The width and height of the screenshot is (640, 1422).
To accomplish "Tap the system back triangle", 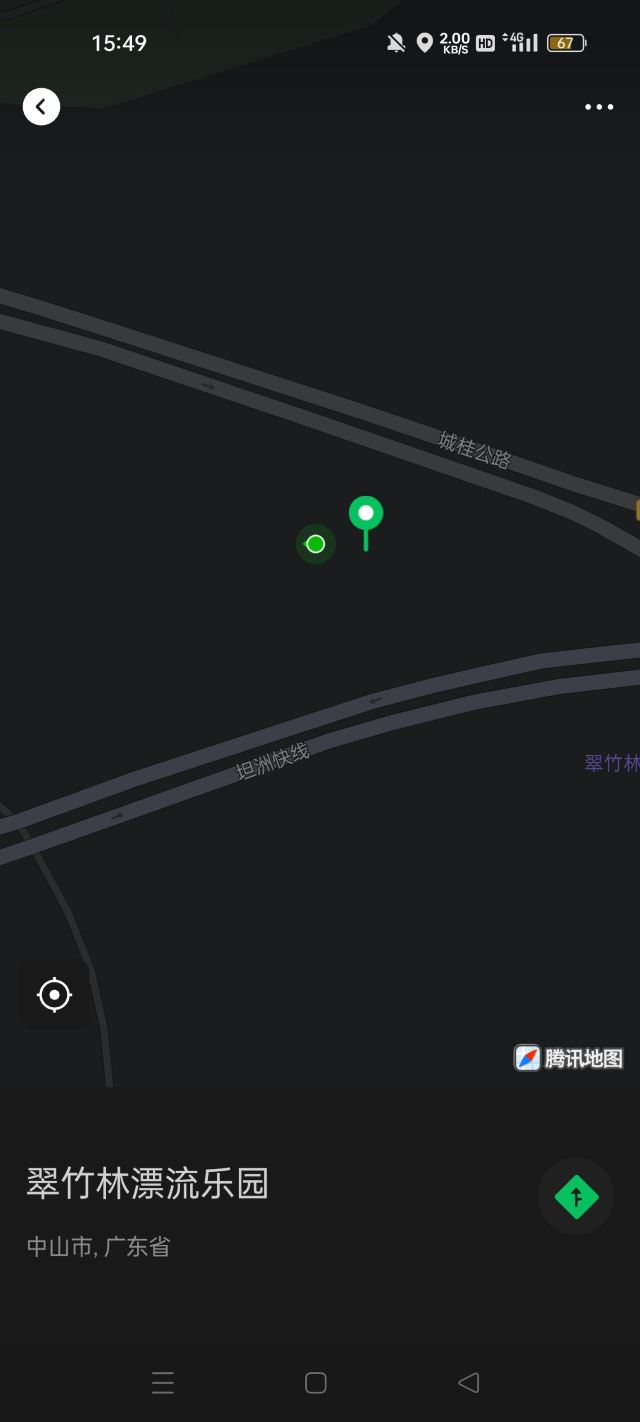I will (468, 1383).
